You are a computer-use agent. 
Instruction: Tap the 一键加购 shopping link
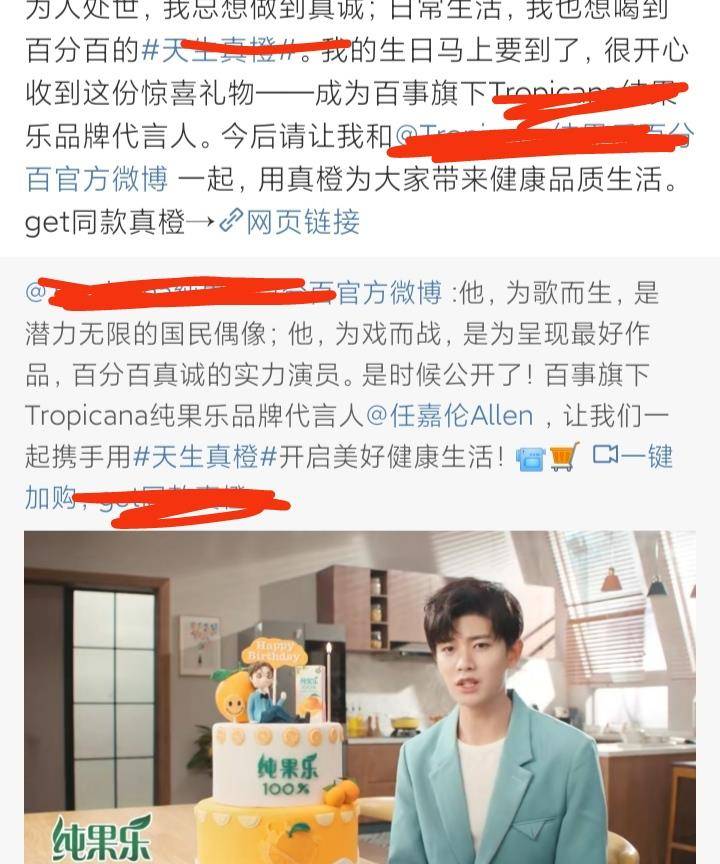[631, 456]
